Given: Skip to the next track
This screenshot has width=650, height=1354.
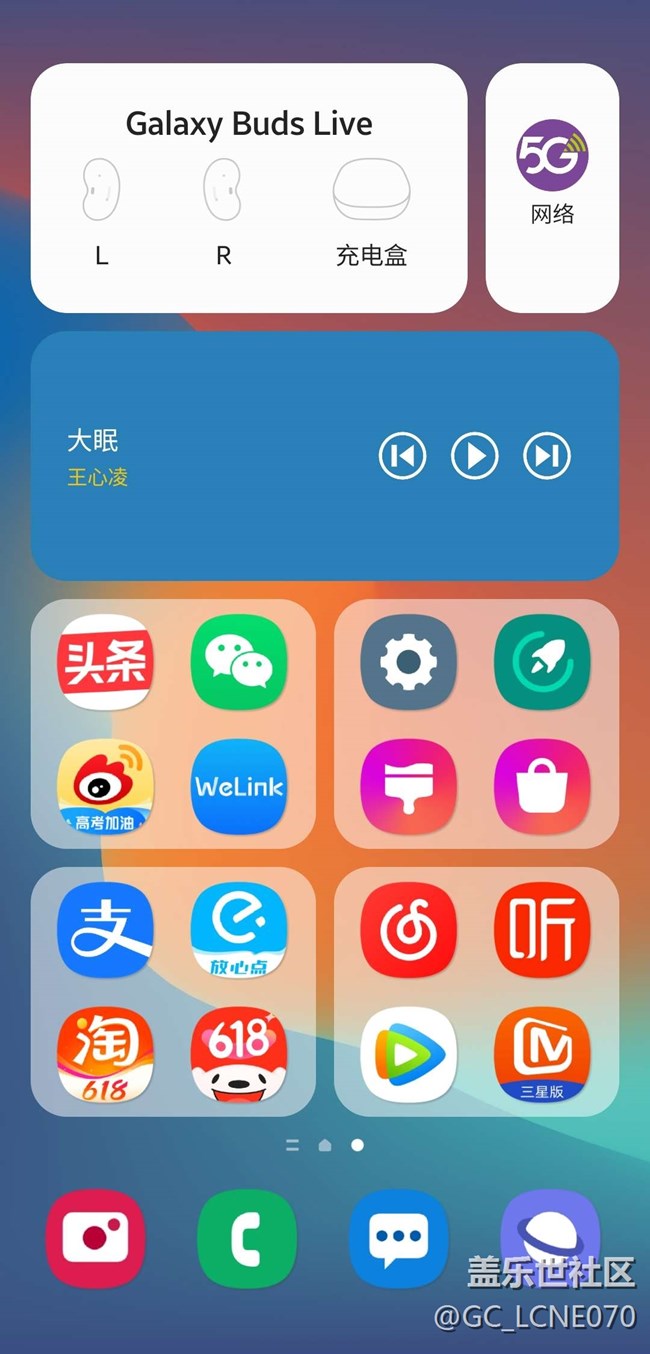Looking at the screenshot, I should click(547, 456).
